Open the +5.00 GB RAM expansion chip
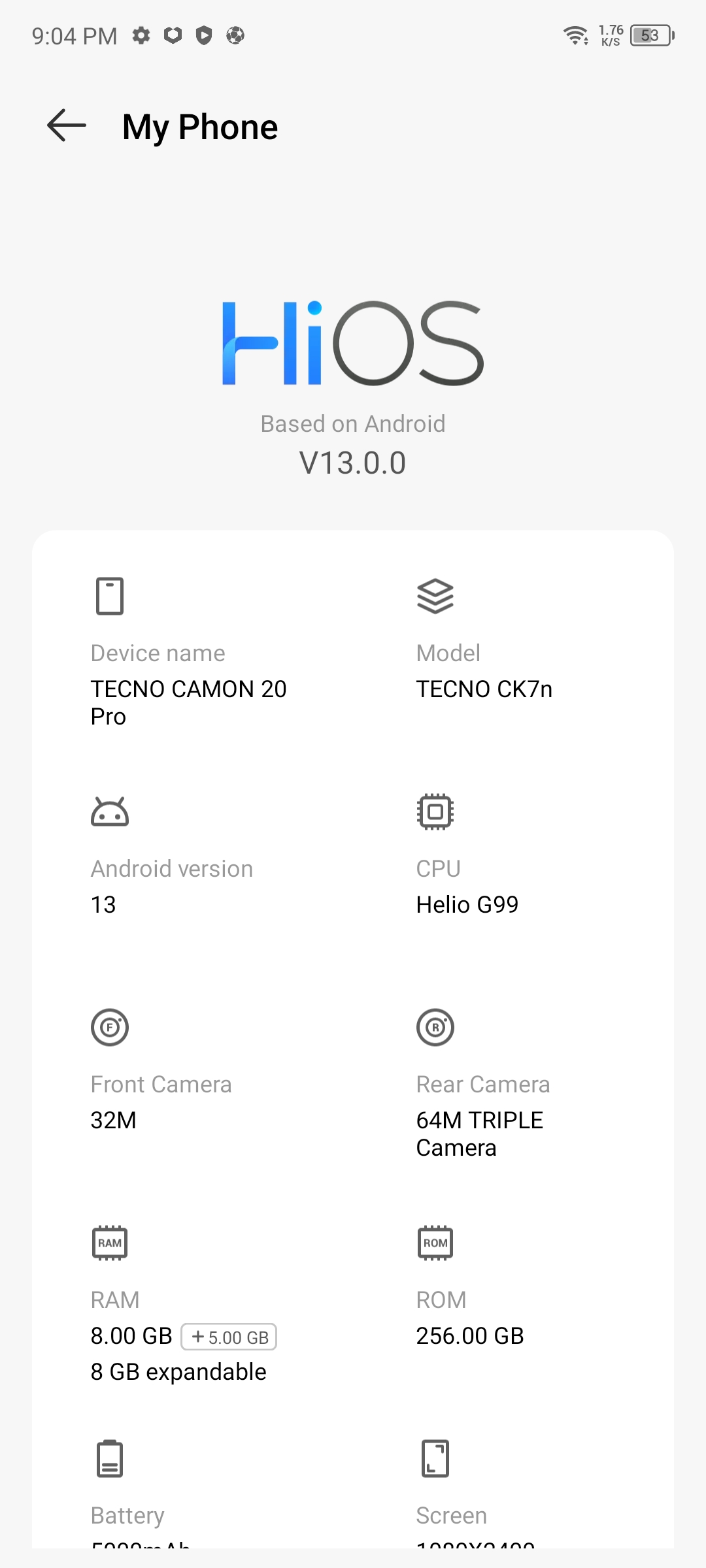This screenshot has height=1568, width=706. (x=229, y=1337)
